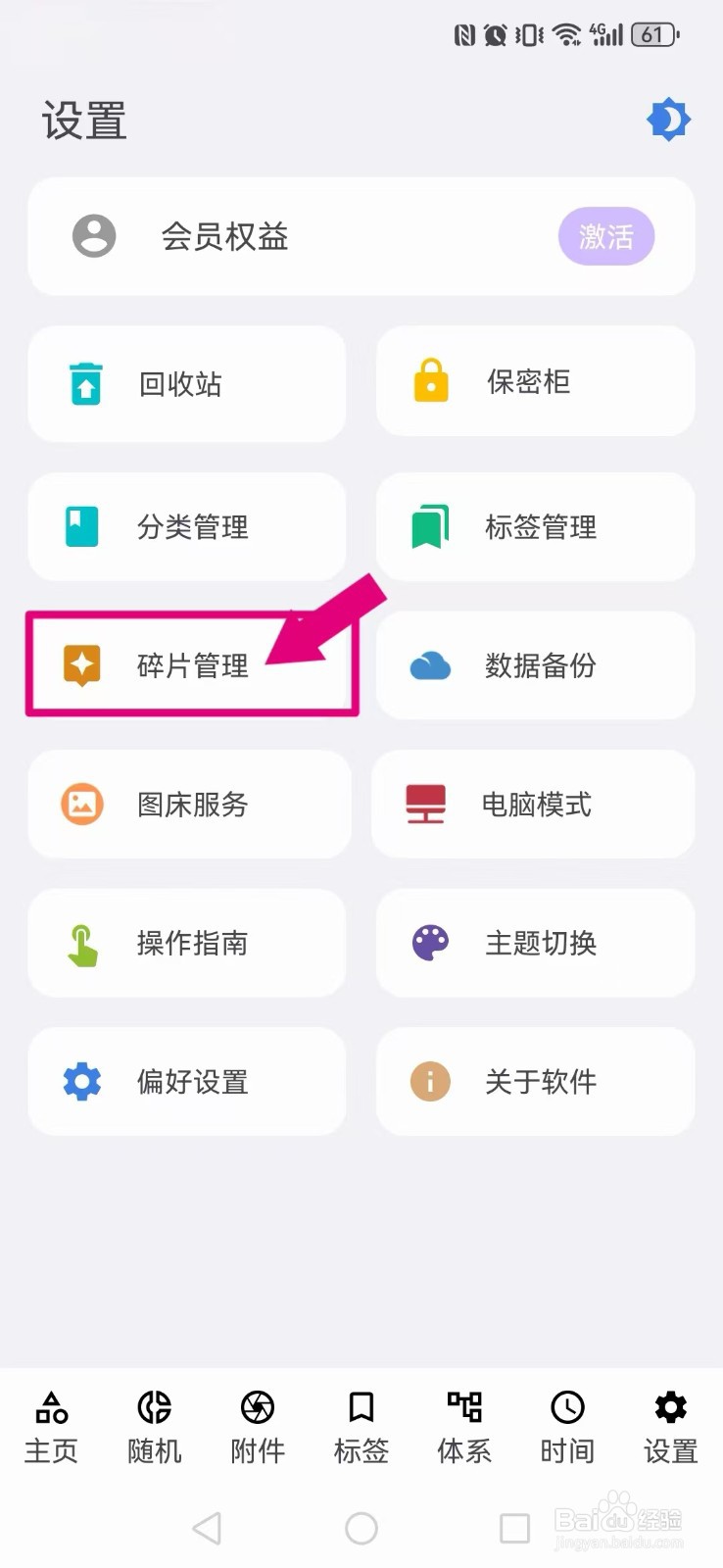Viewport: 723px width, 1568px height.
Task: Open 数据备份 data backup
Action: [535, 665]
